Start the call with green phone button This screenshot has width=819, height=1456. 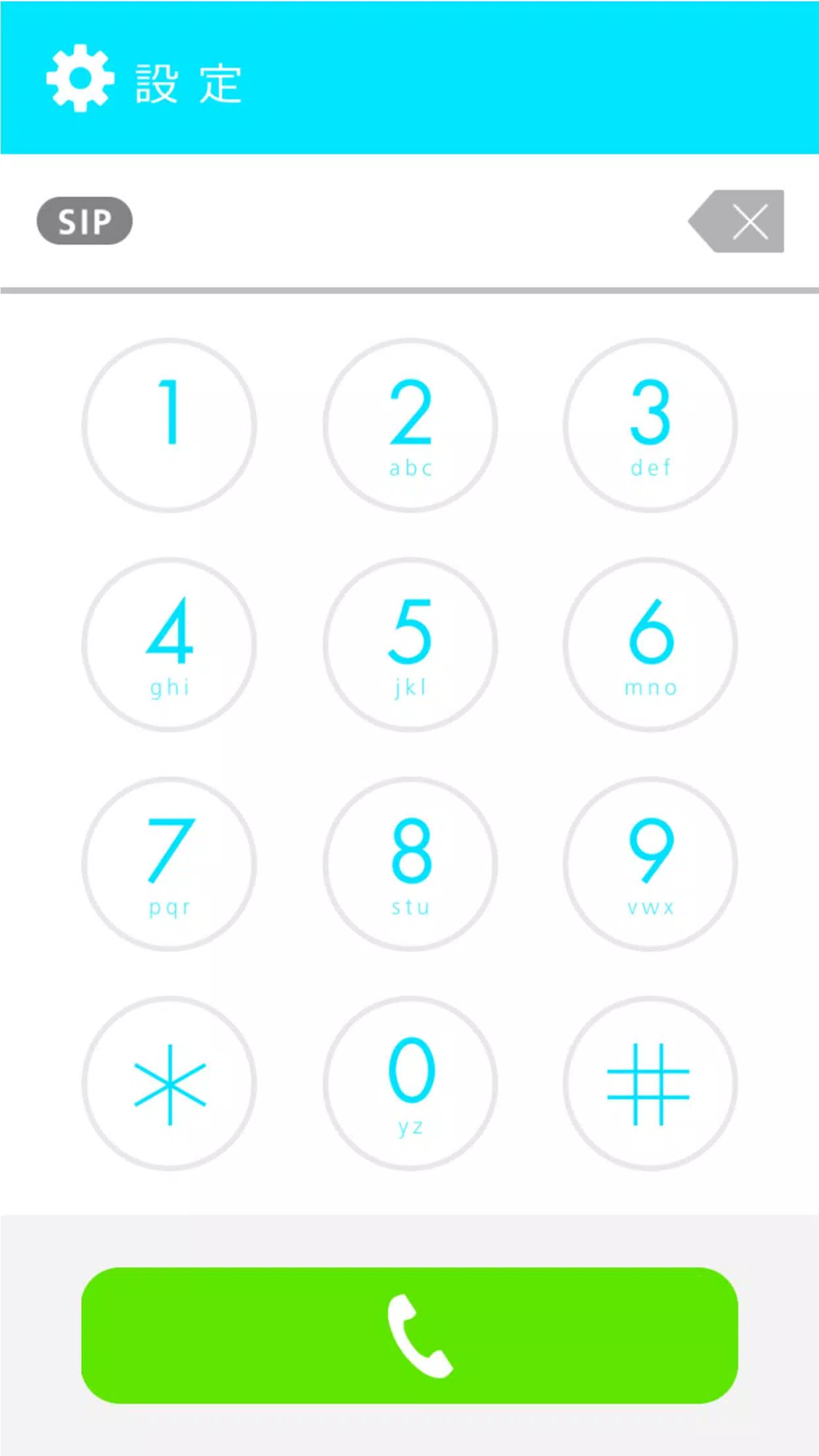click(409, 1335)
